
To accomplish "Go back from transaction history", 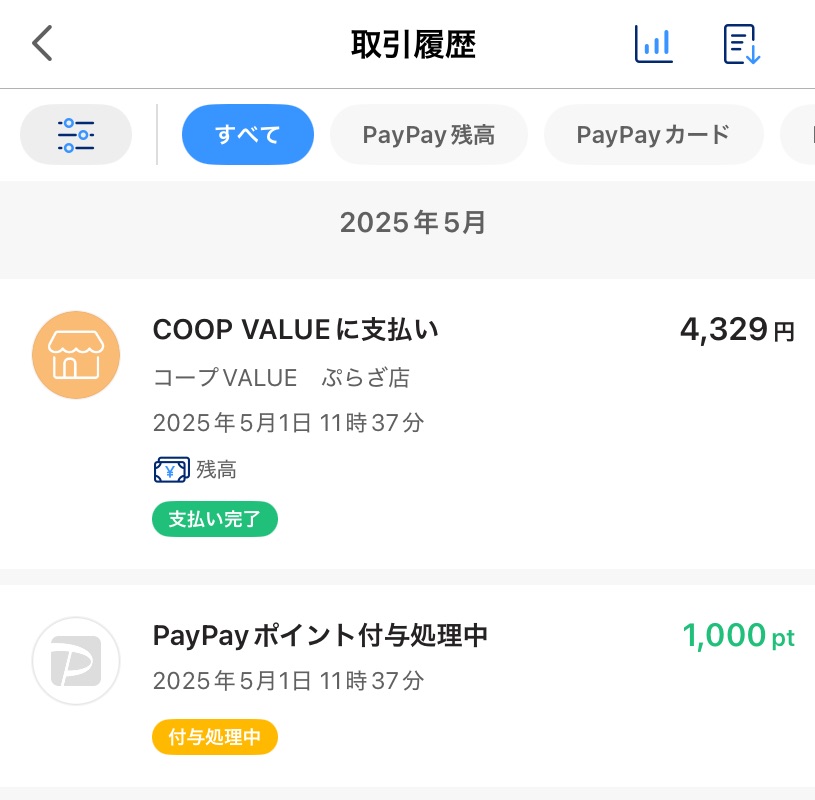I will pos(42,44).
